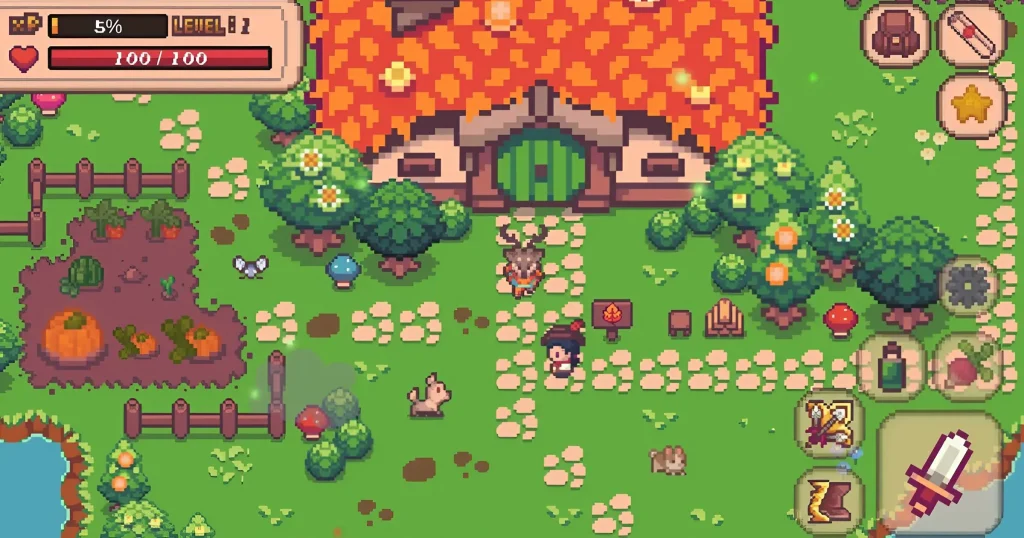Open the gear settings button
Image resolution: width=1024 pixels, height=538 pixels.
pyautogui.click(x=968, y=287)
